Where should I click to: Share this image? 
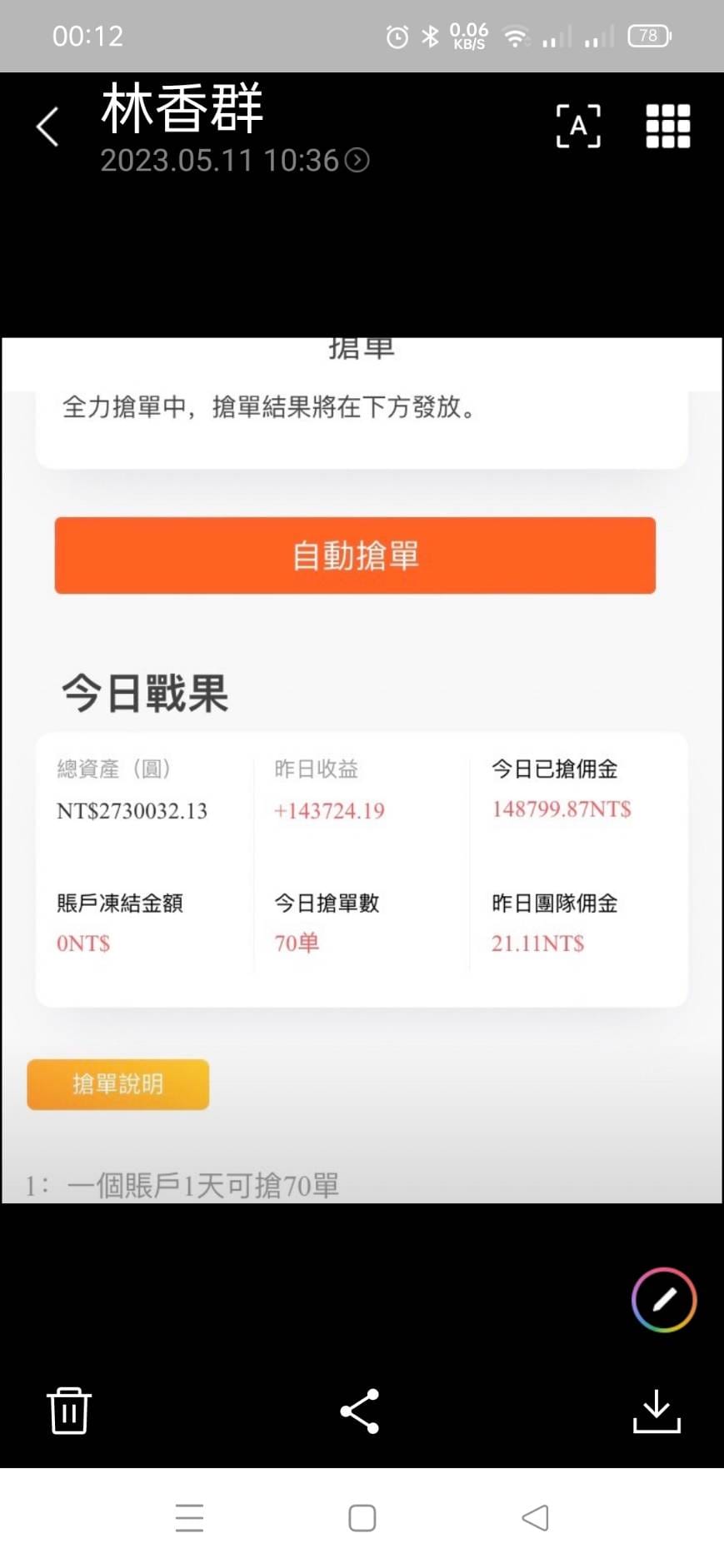tap(360, 1411)
